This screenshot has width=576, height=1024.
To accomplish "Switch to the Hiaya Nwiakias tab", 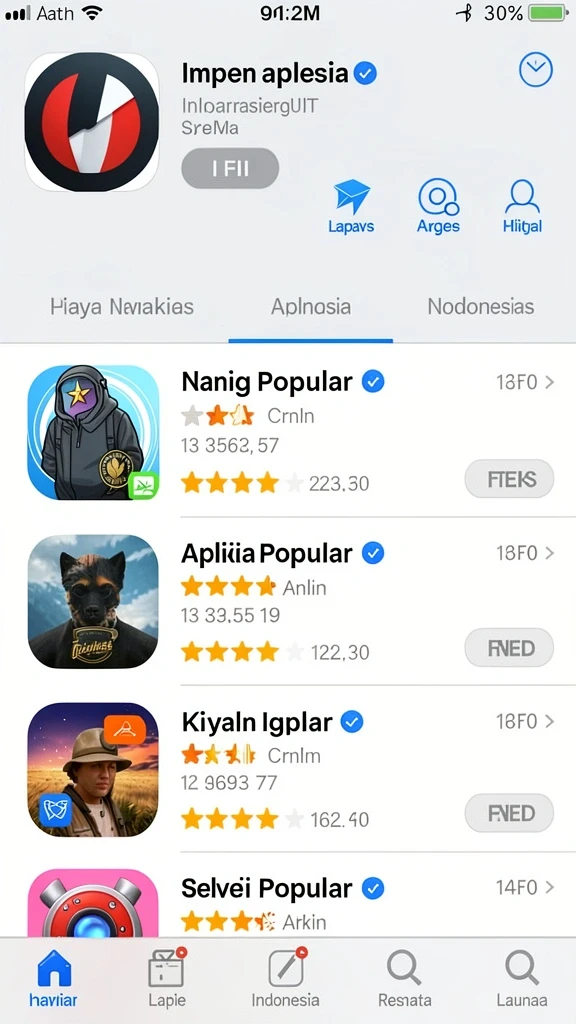I will point(122,306).
